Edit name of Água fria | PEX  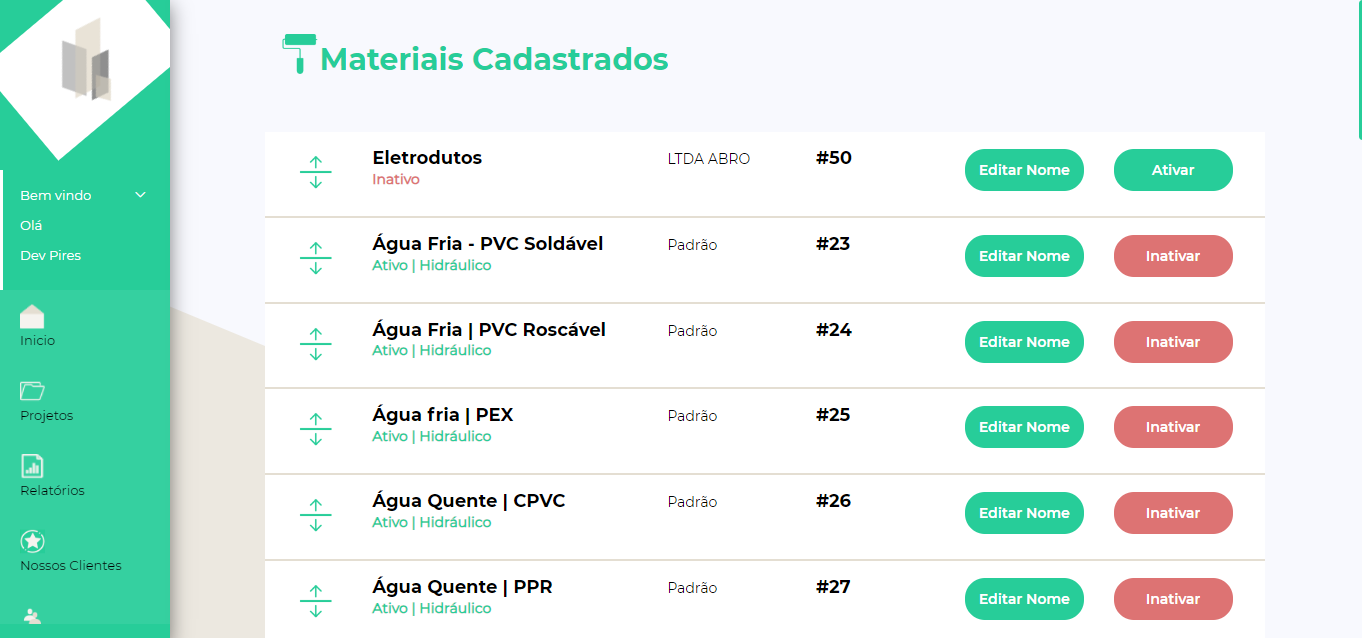pyautogui.click(x=1023, y=427)
